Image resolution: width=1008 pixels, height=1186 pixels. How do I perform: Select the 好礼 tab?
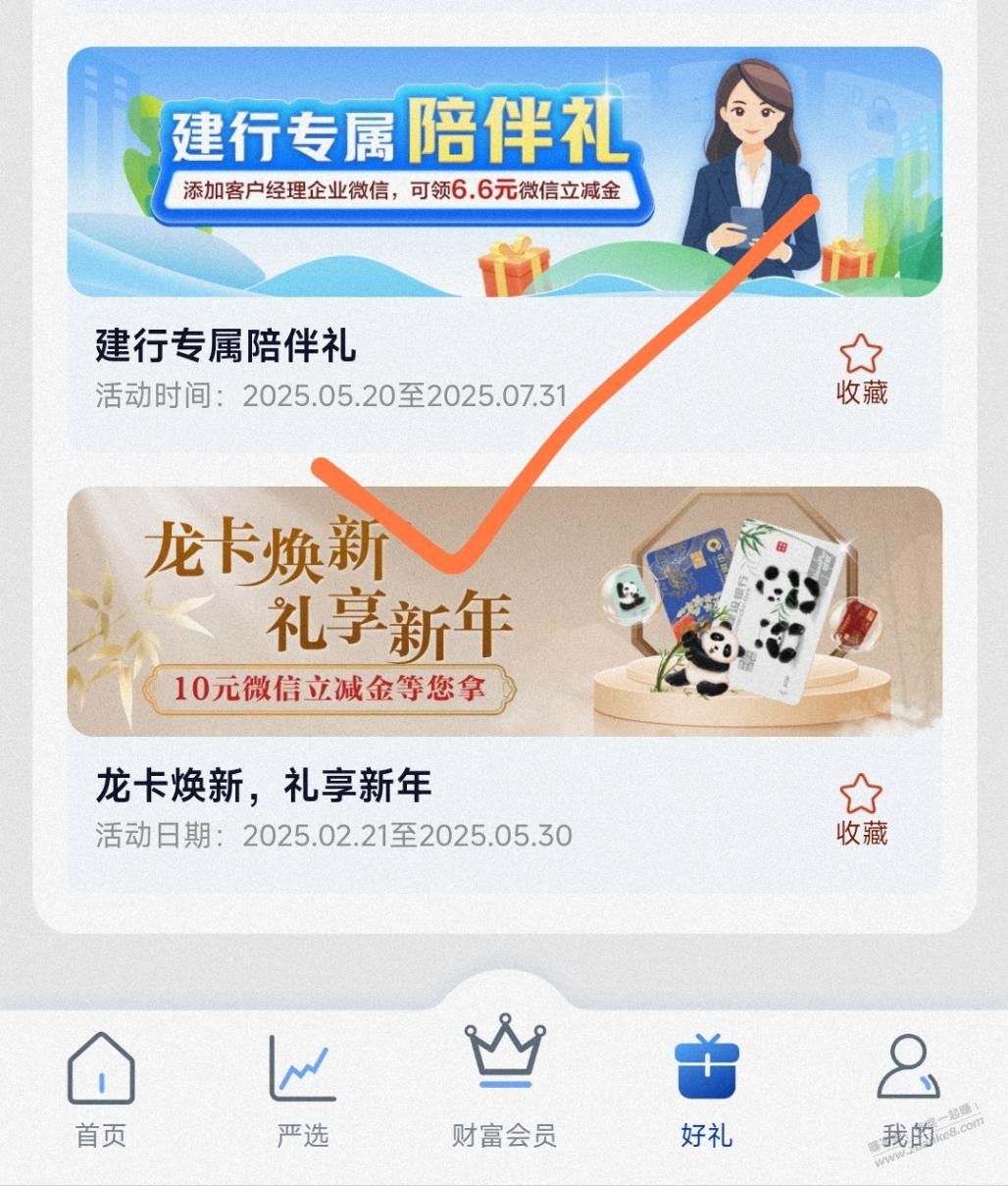[x=706, y=1089]
